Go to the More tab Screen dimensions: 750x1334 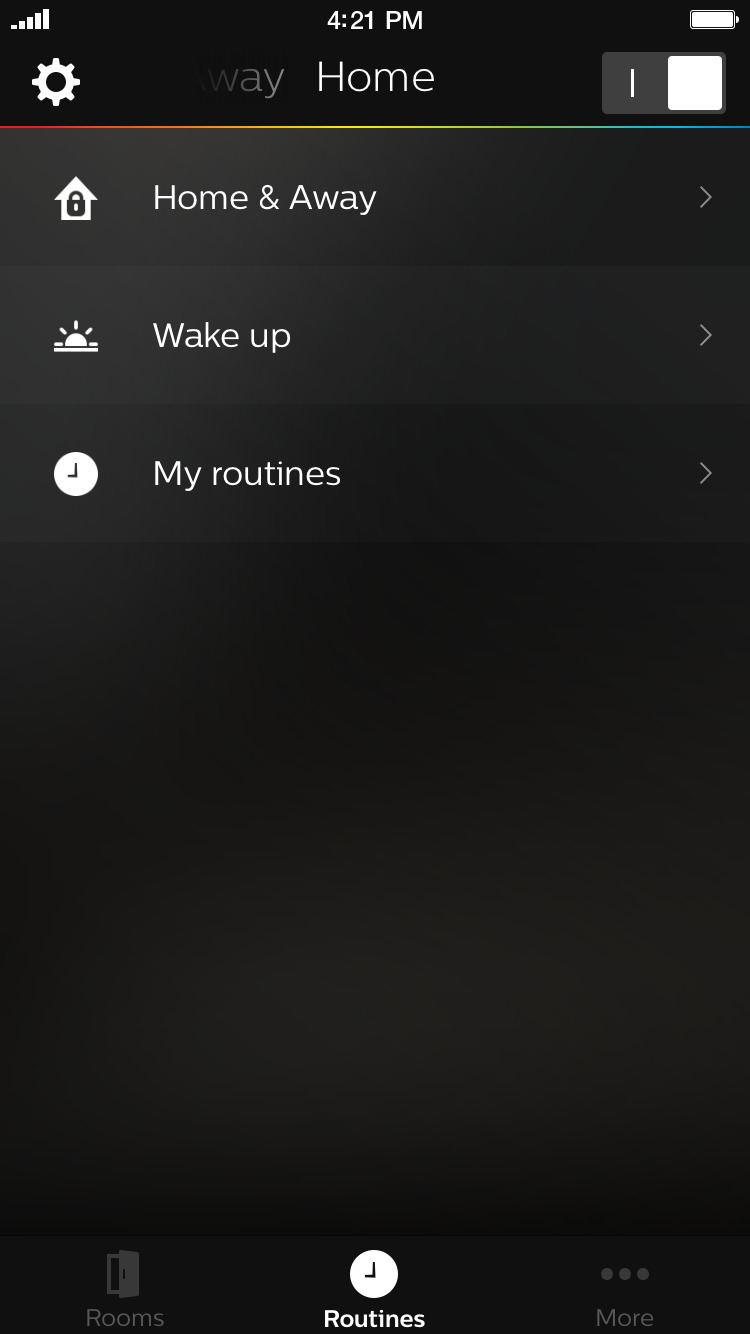point(624,1288)
